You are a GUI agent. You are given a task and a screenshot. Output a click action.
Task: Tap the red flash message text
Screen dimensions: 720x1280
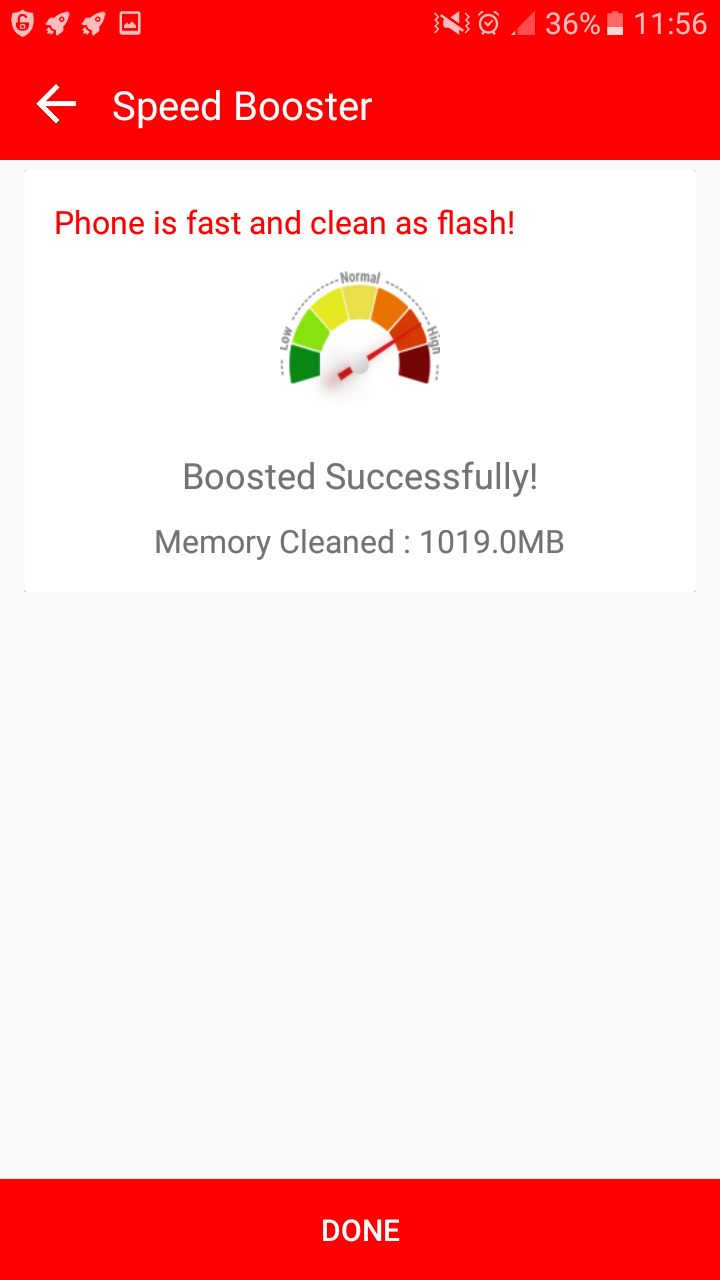(284, 222)
